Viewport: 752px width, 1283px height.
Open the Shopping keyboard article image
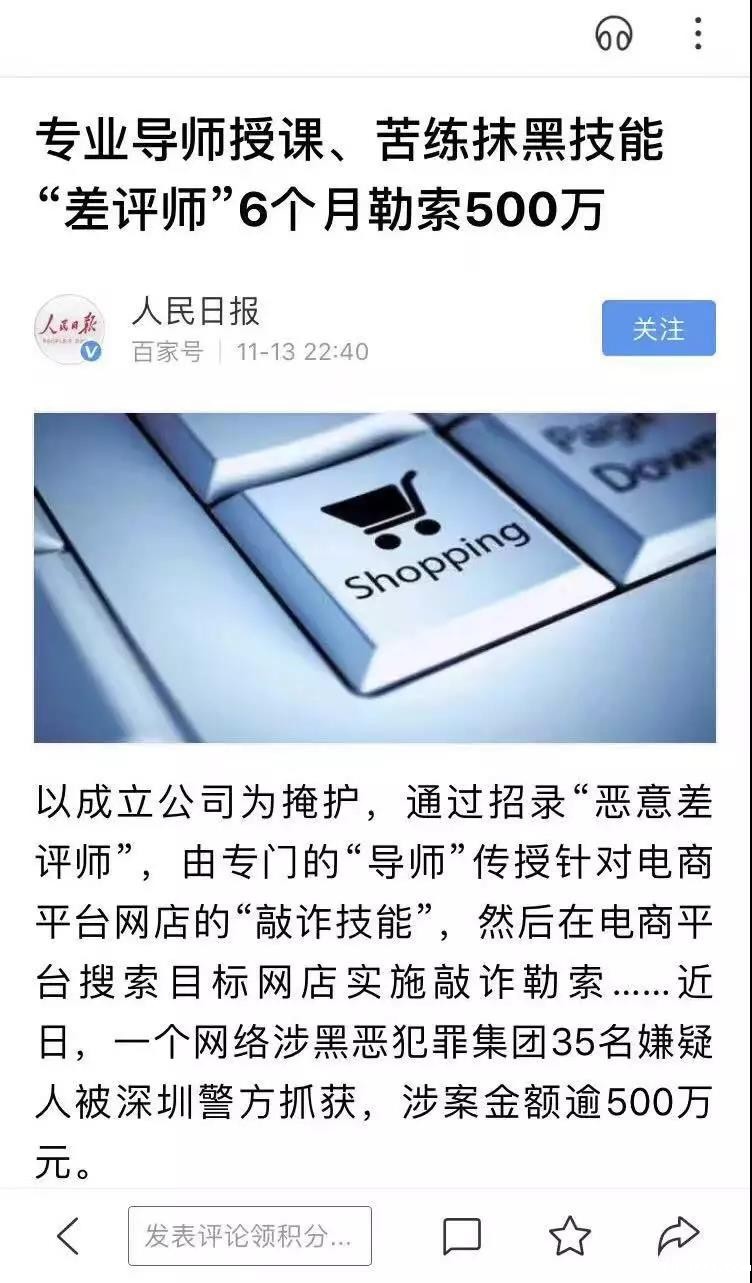click(x=375, y=577)
